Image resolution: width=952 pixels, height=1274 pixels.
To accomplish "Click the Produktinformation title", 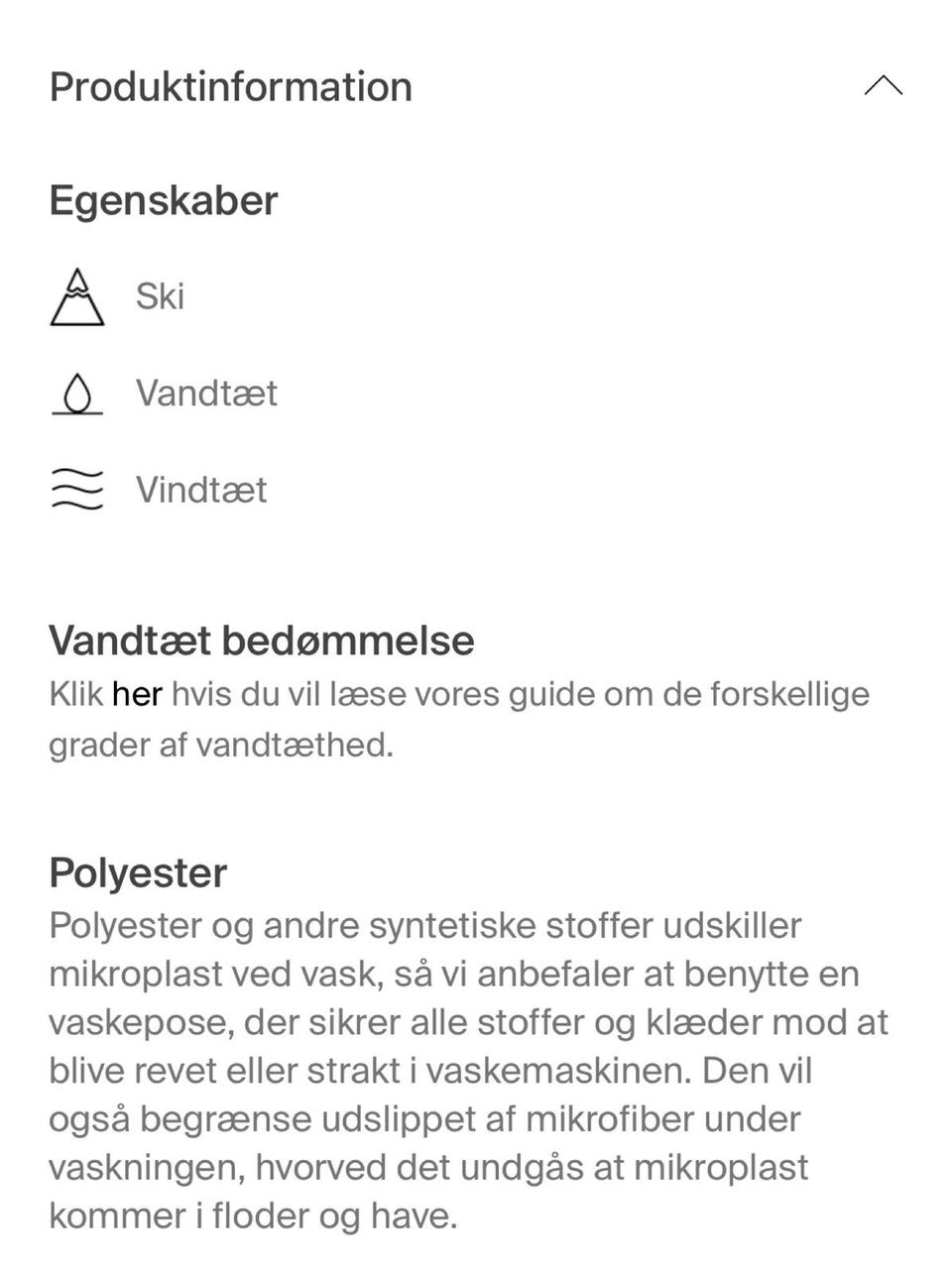I will (230, 86).
